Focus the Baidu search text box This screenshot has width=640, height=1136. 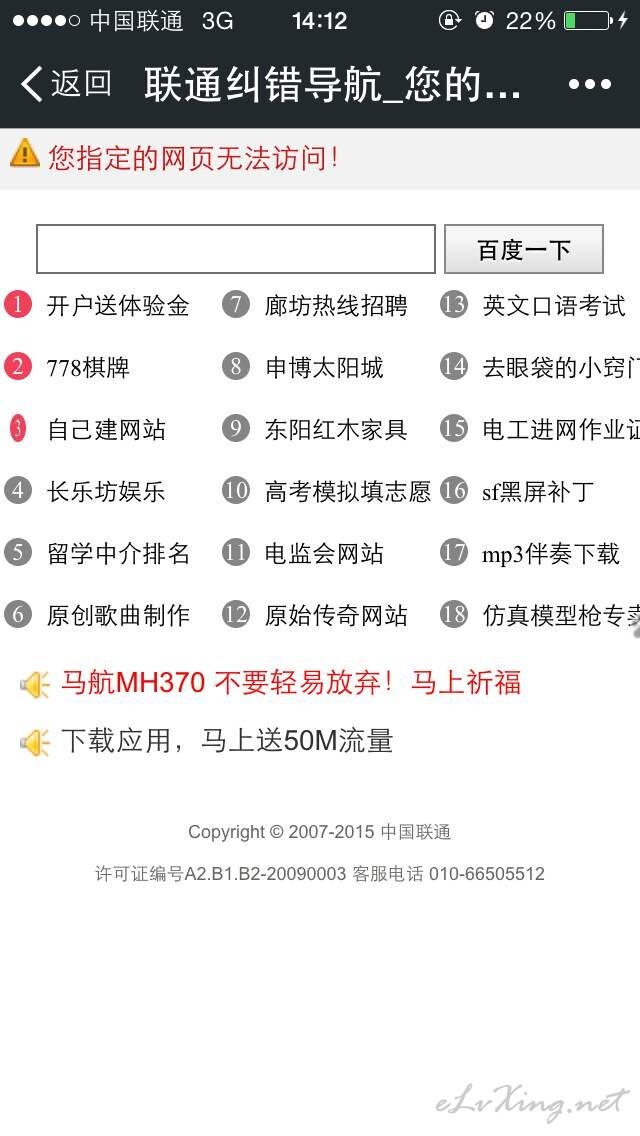(x=236, y=249)
